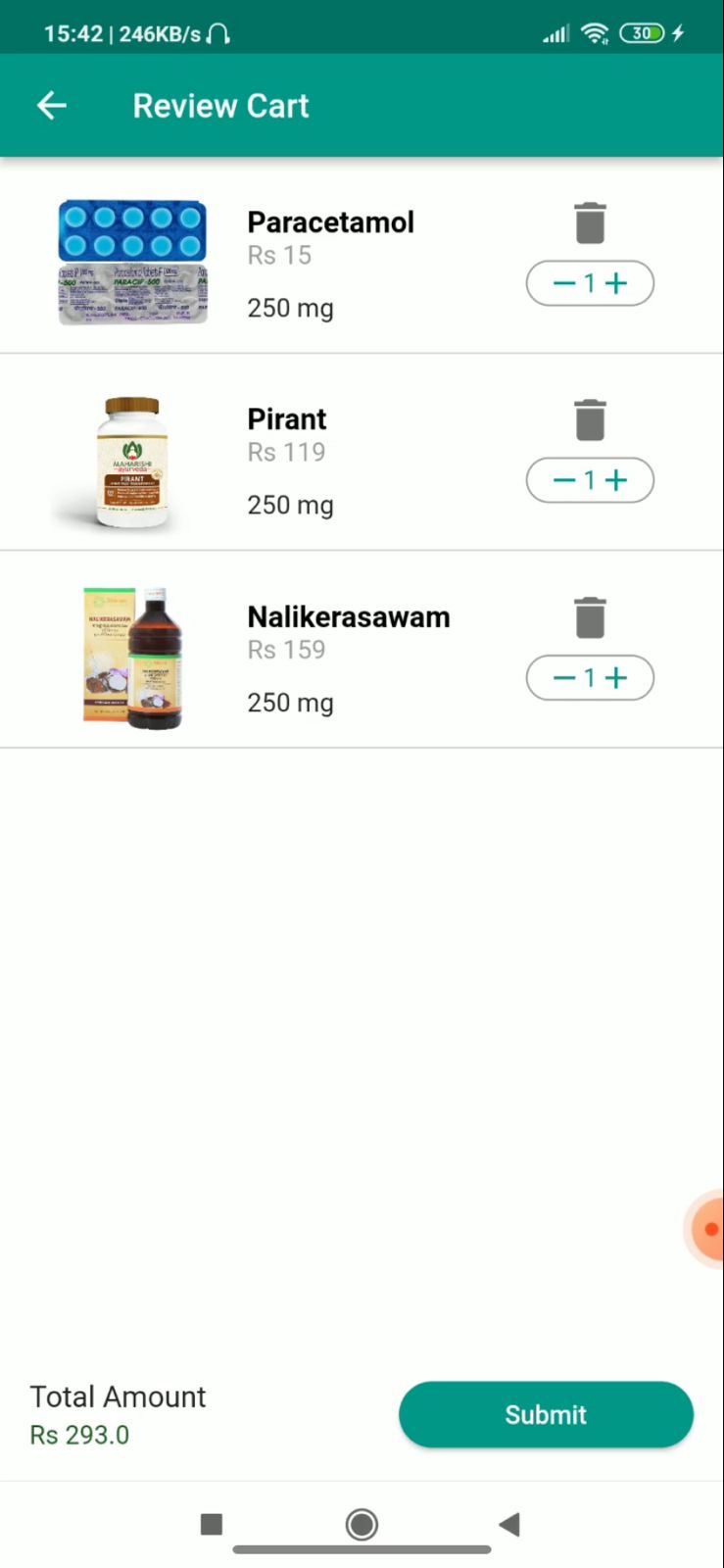Add one more Pirant
Viewport: 724px width, 1568px height.
(616, 480)
